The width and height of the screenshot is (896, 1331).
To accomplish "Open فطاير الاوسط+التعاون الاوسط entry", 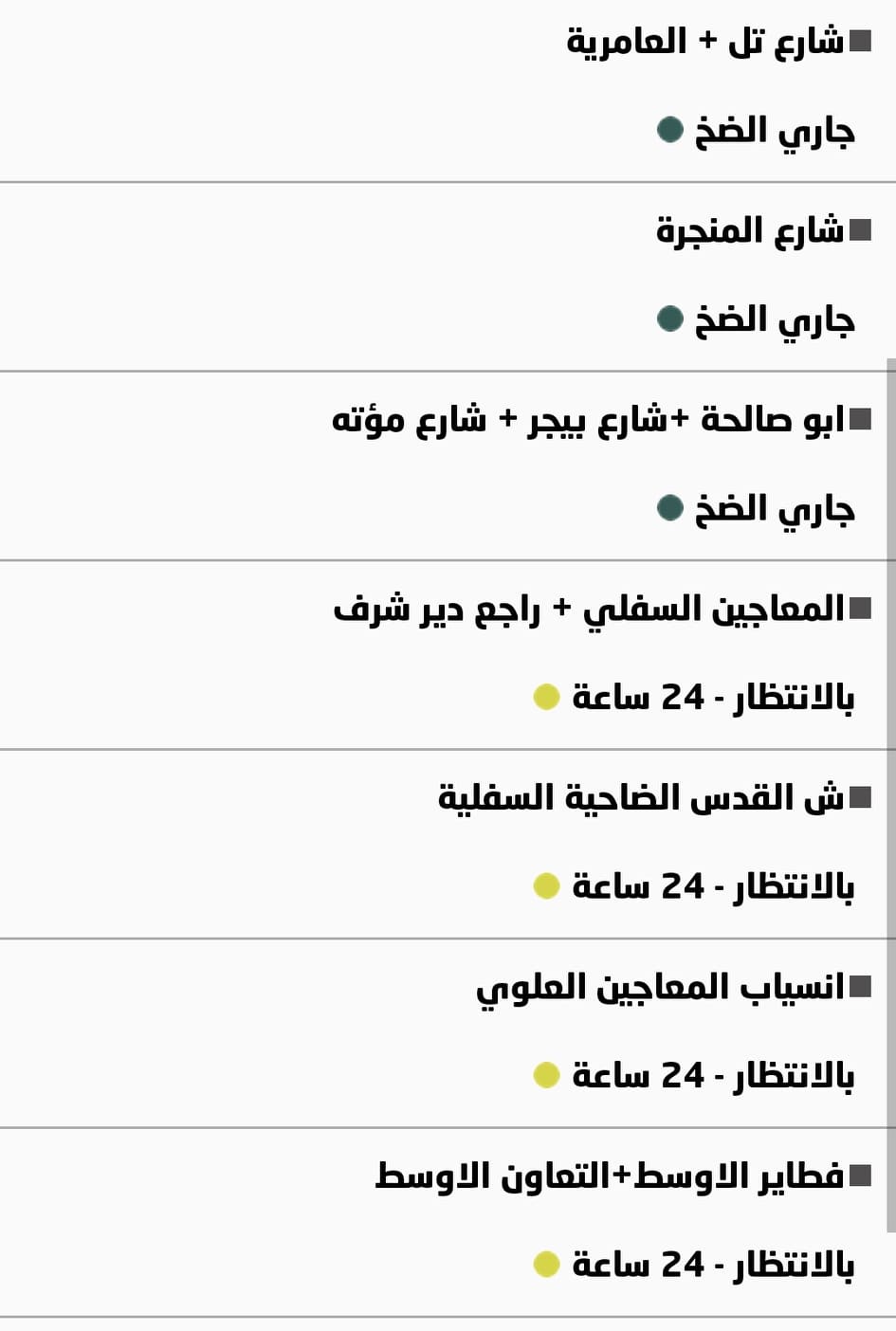I will pyautogui.click(x=609, y=1176).
